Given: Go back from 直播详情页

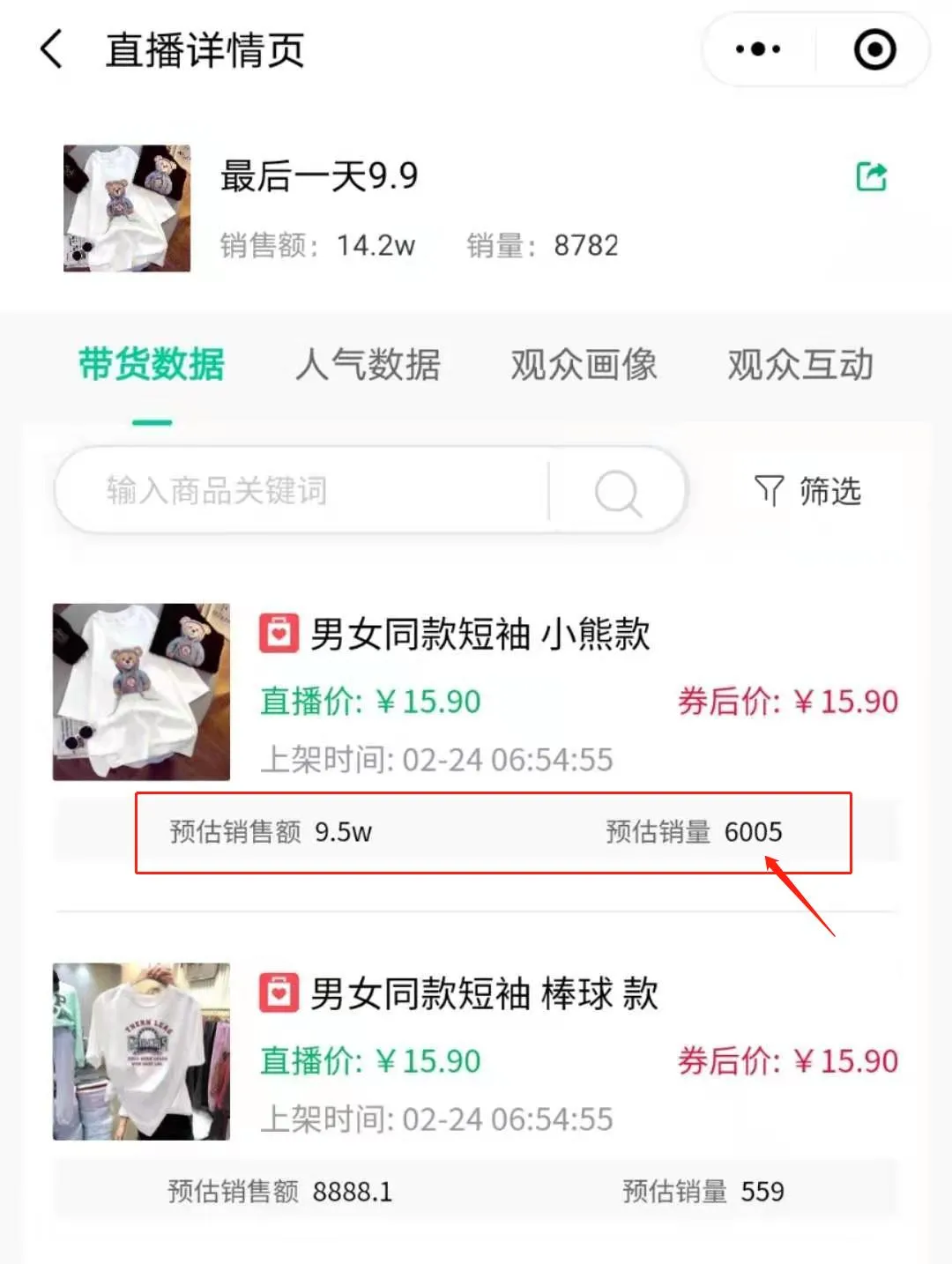Looking at the screenshot, I should [x=52, y=49].
